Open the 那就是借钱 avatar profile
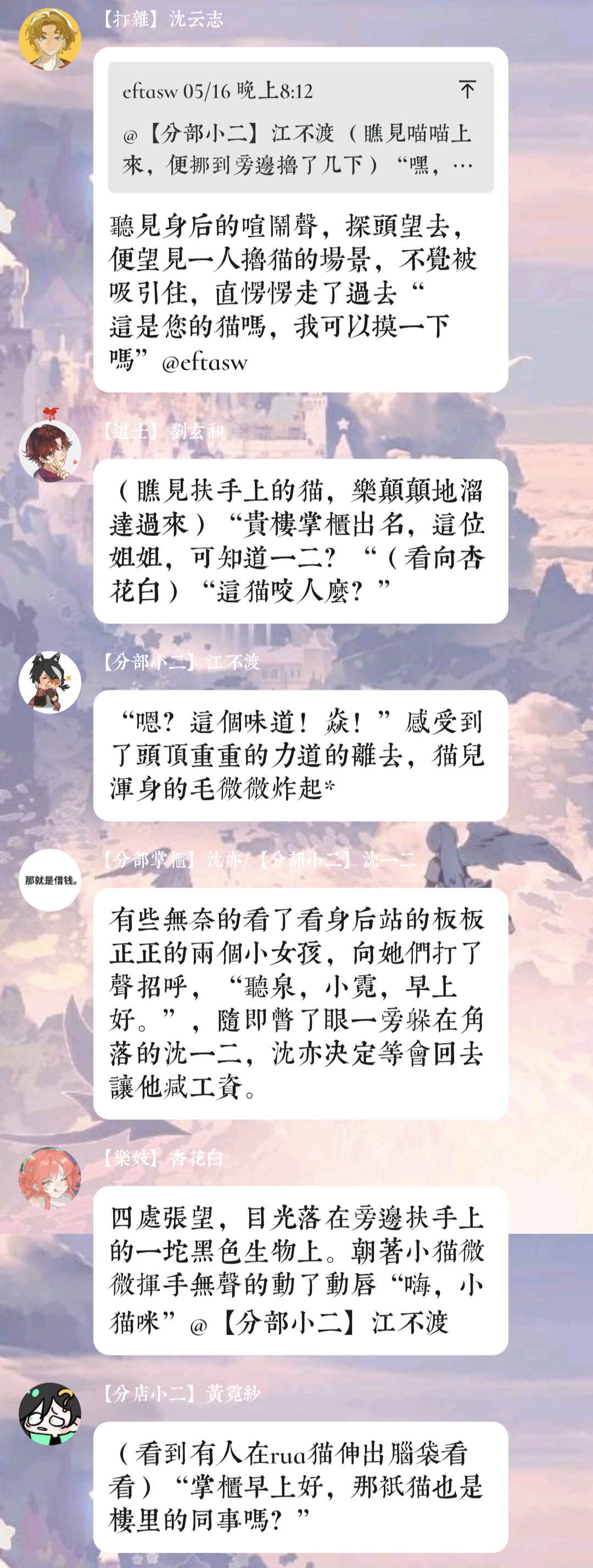This screenshot has height=1568, width=593. (x=50, y=880)
